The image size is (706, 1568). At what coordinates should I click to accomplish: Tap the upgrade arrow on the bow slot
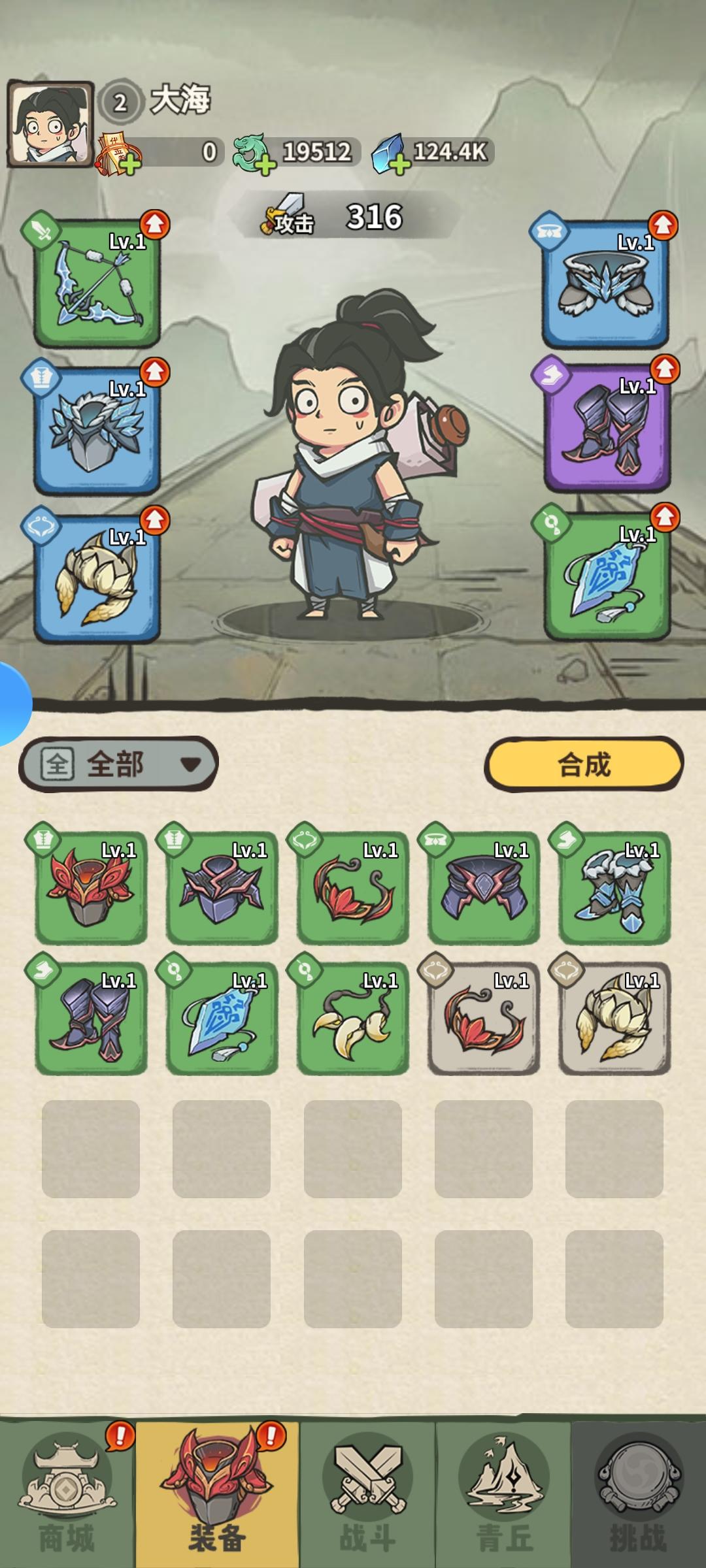[x=154, y=225]
